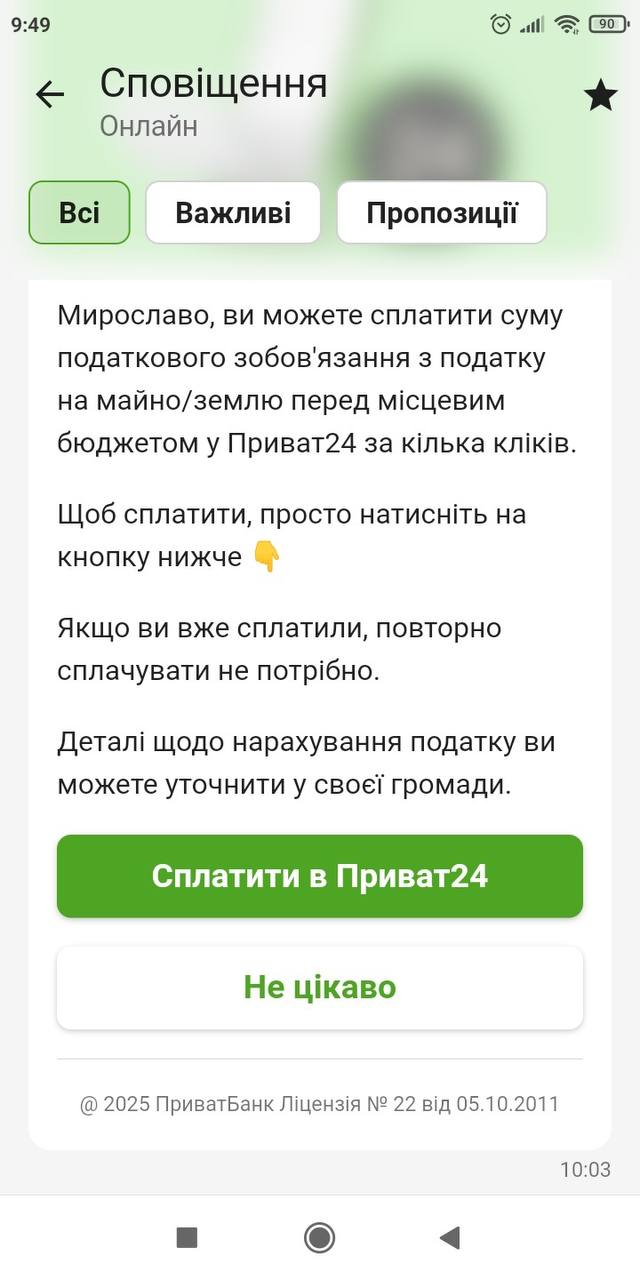Dismiss the offer with Не цікаво
640x1280 pixels.
point(320,987)
